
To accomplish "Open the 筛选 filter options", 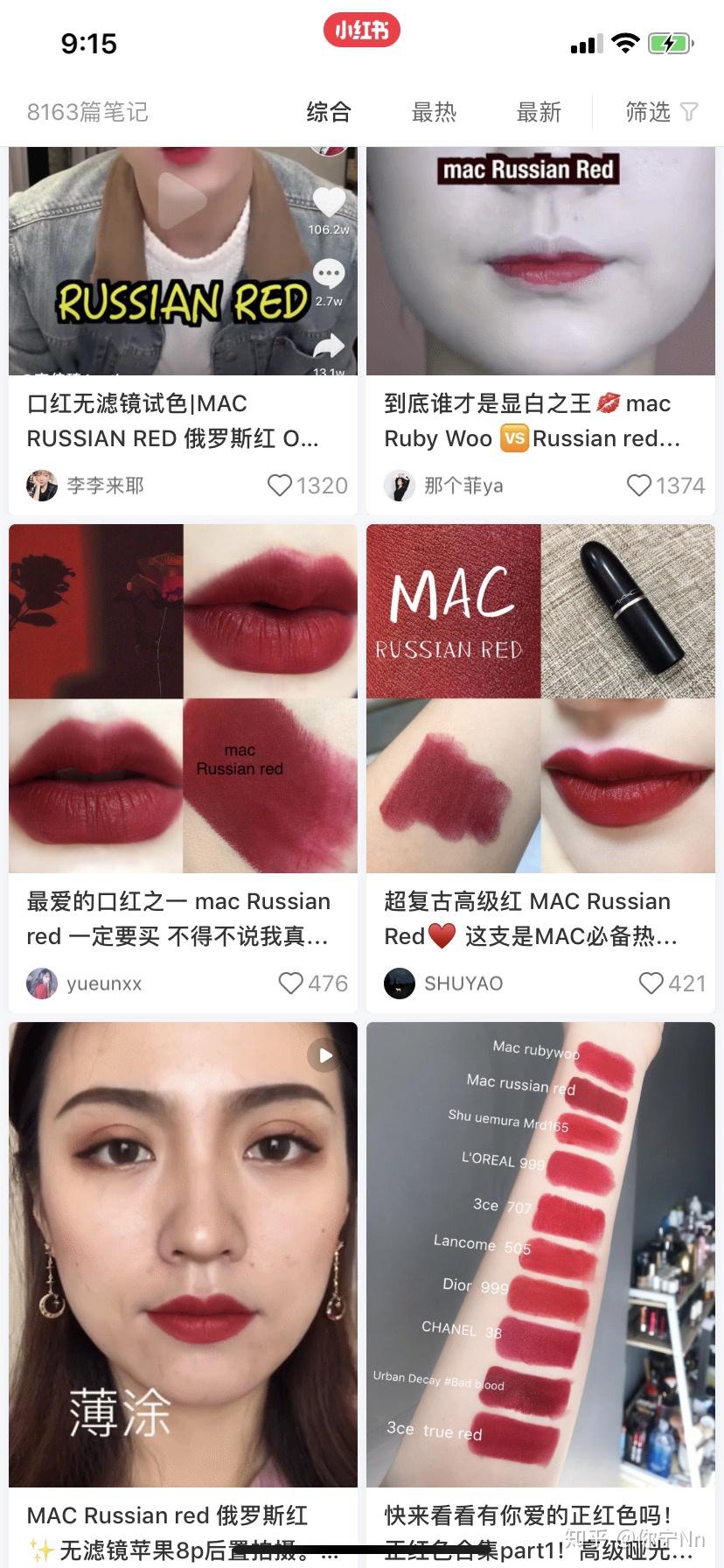I will [x=661, y=112].
